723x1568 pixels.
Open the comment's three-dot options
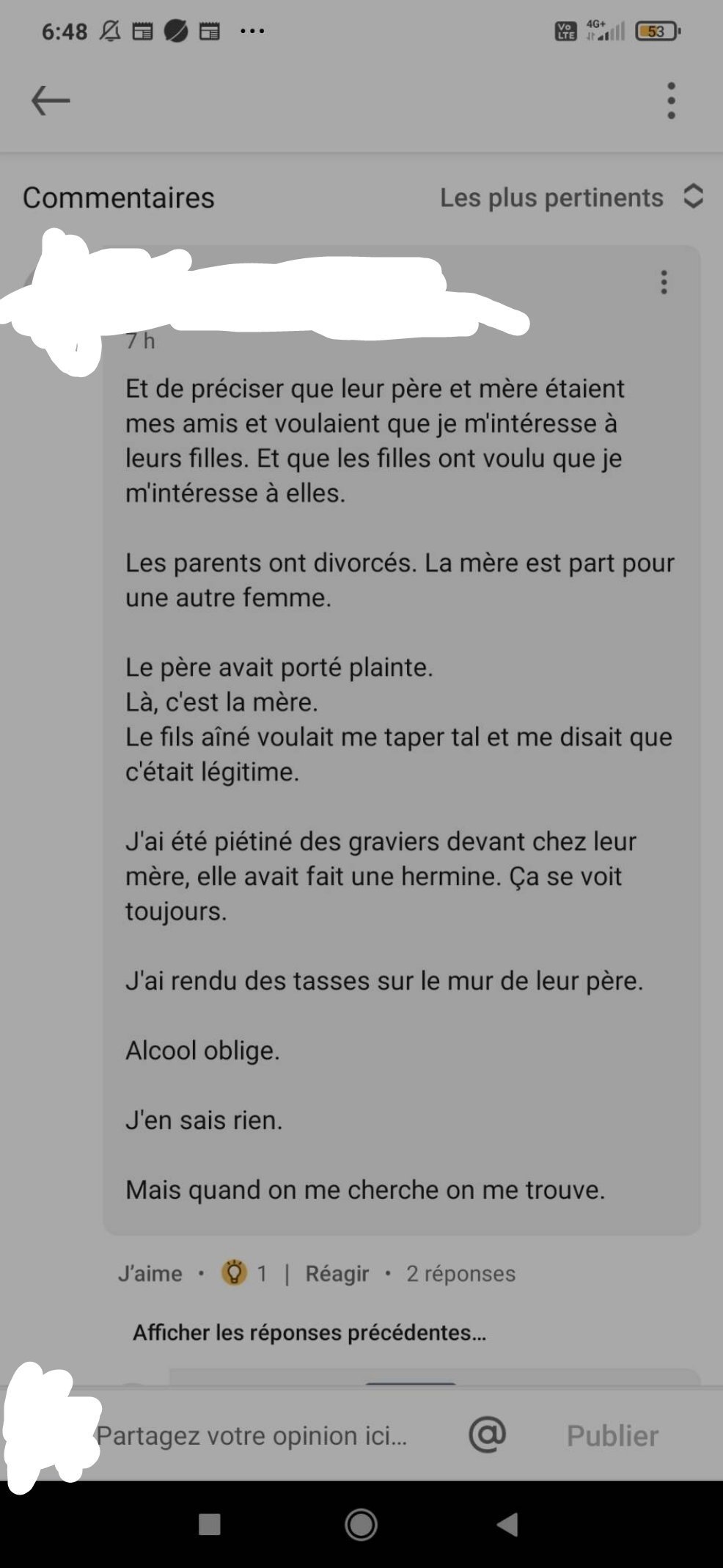[x=664, y=282]
